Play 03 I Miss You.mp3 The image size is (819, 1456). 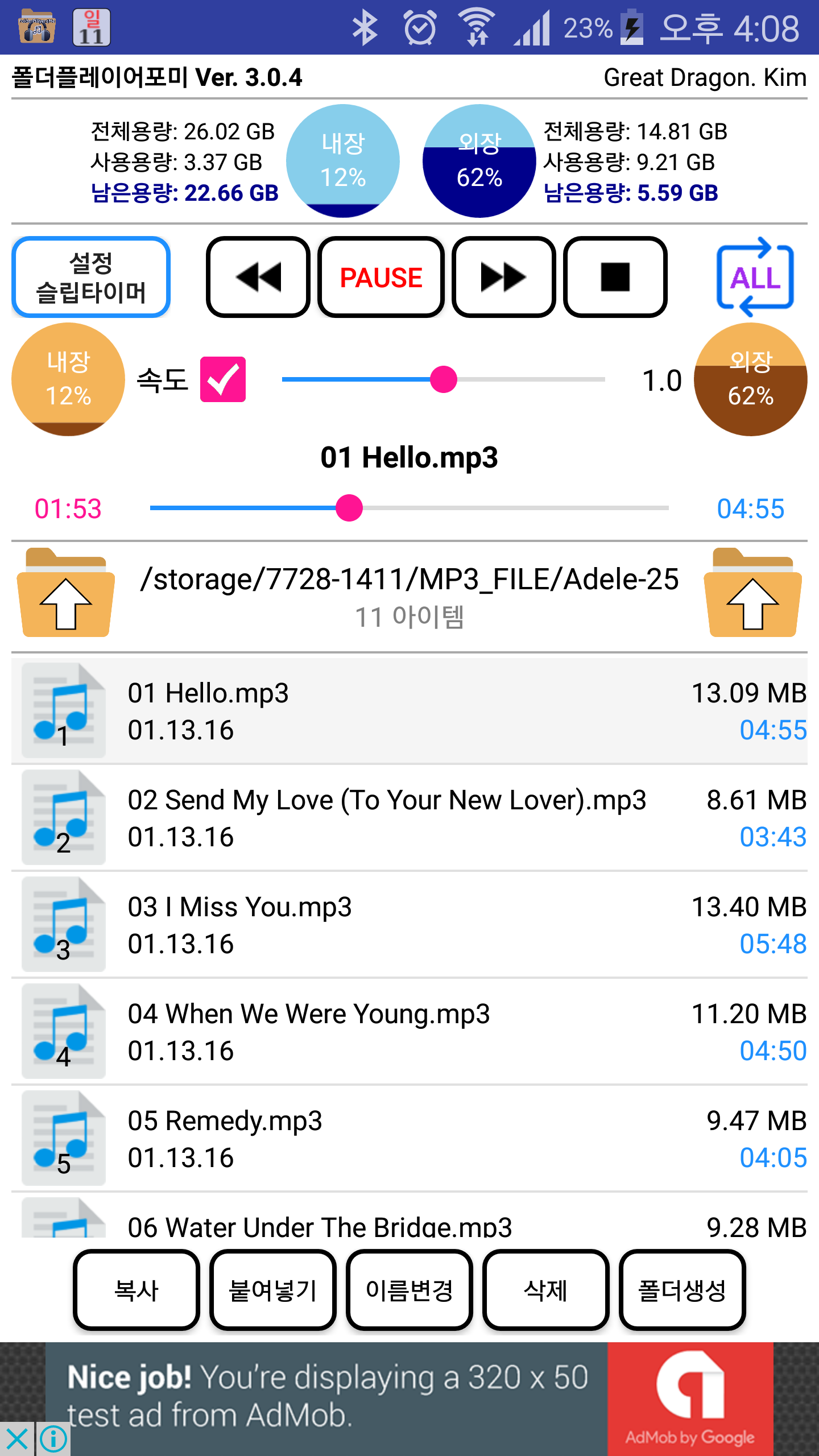[x=387, y=924]
